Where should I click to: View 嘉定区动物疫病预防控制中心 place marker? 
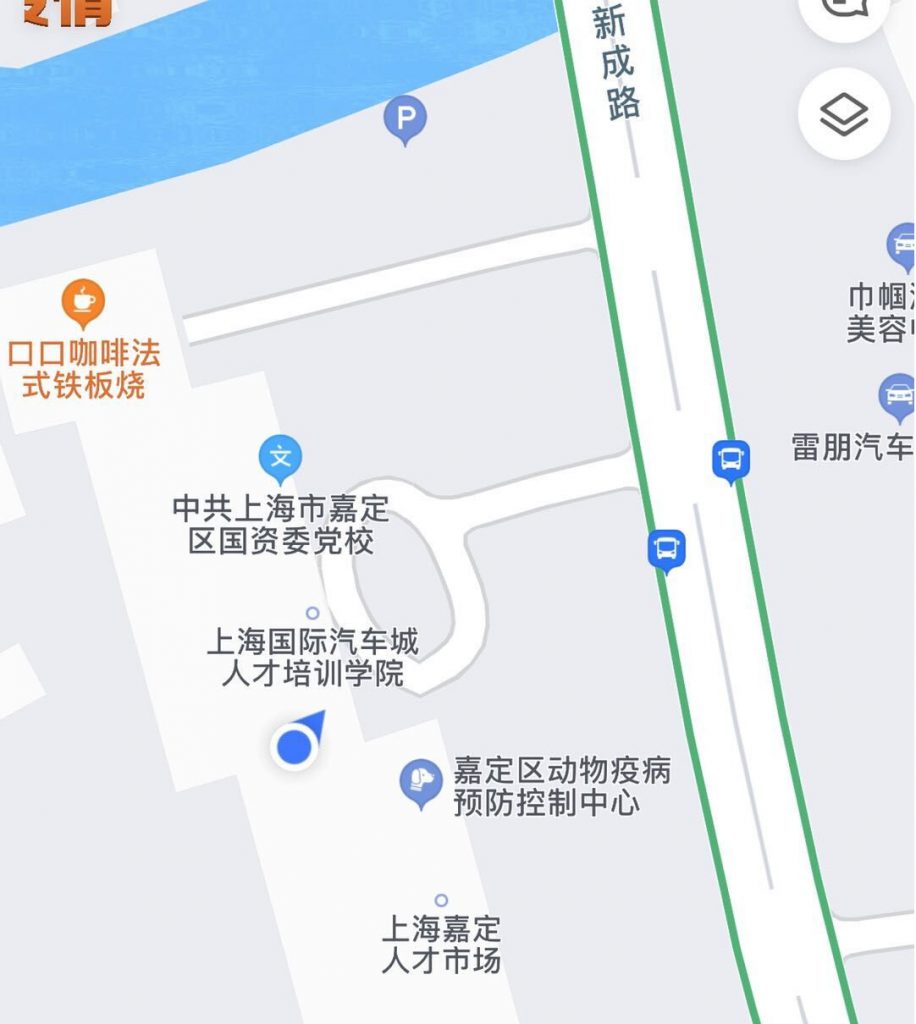point(421,781)
